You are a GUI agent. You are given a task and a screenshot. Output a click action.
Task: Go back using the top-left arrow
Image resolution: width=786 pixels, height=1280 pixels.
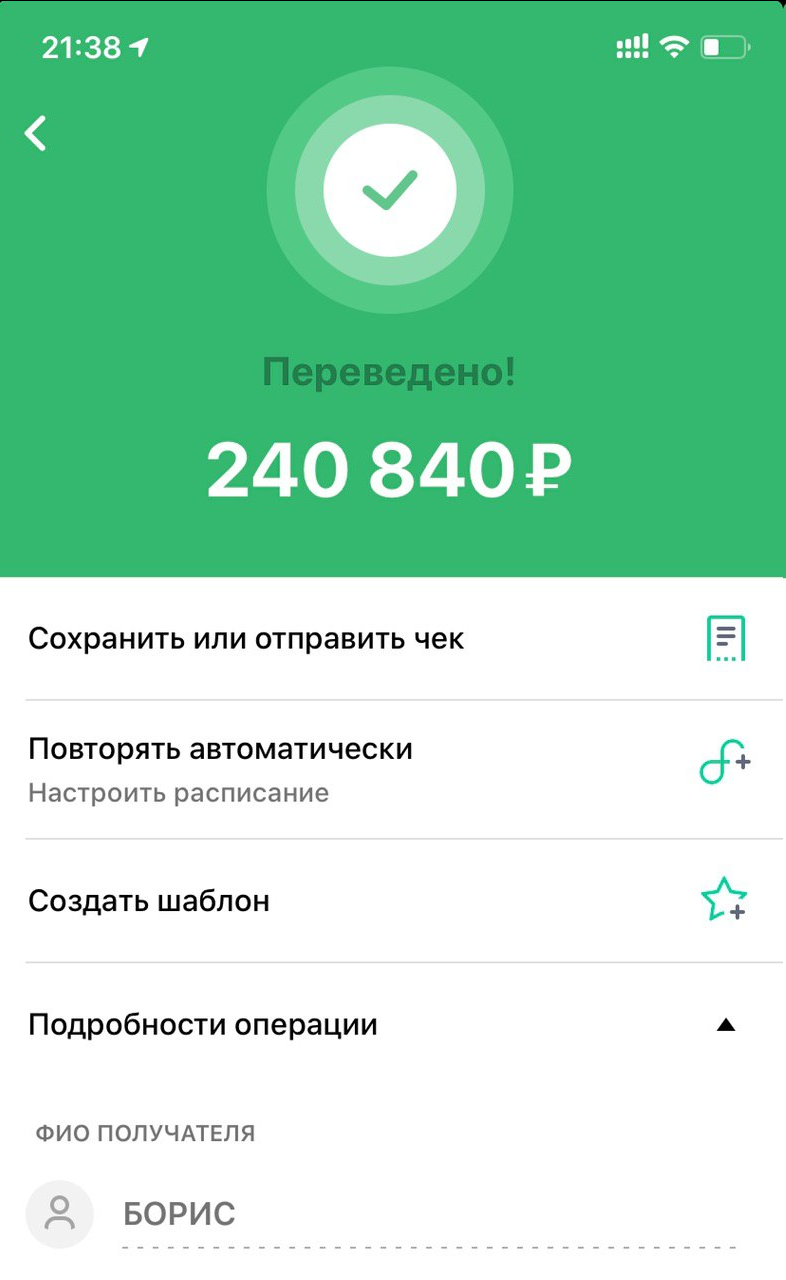click(x=36, y=133)
